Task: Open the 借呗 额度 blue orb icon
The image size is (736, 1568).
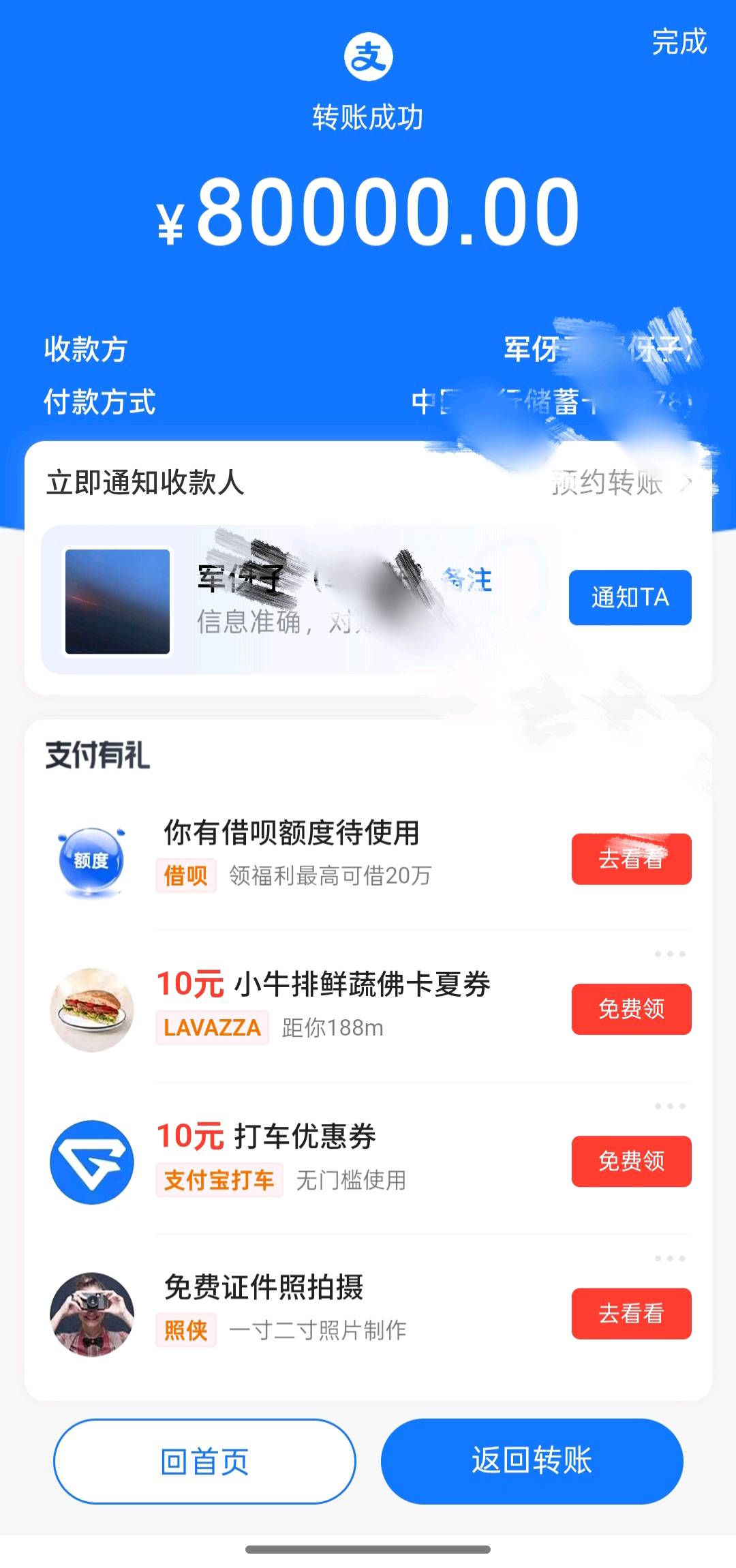Action: 91,860
